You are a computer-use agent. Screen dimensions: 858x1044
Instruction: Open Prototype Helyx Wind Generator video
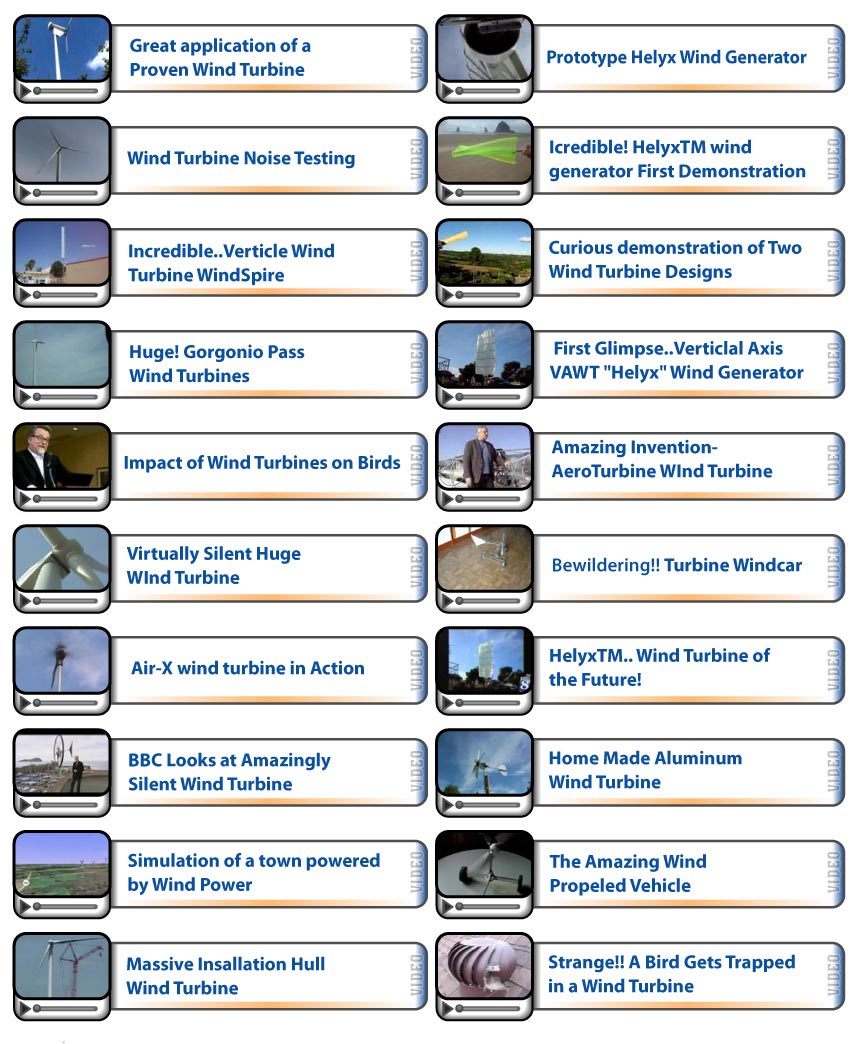tap(676, 57)
